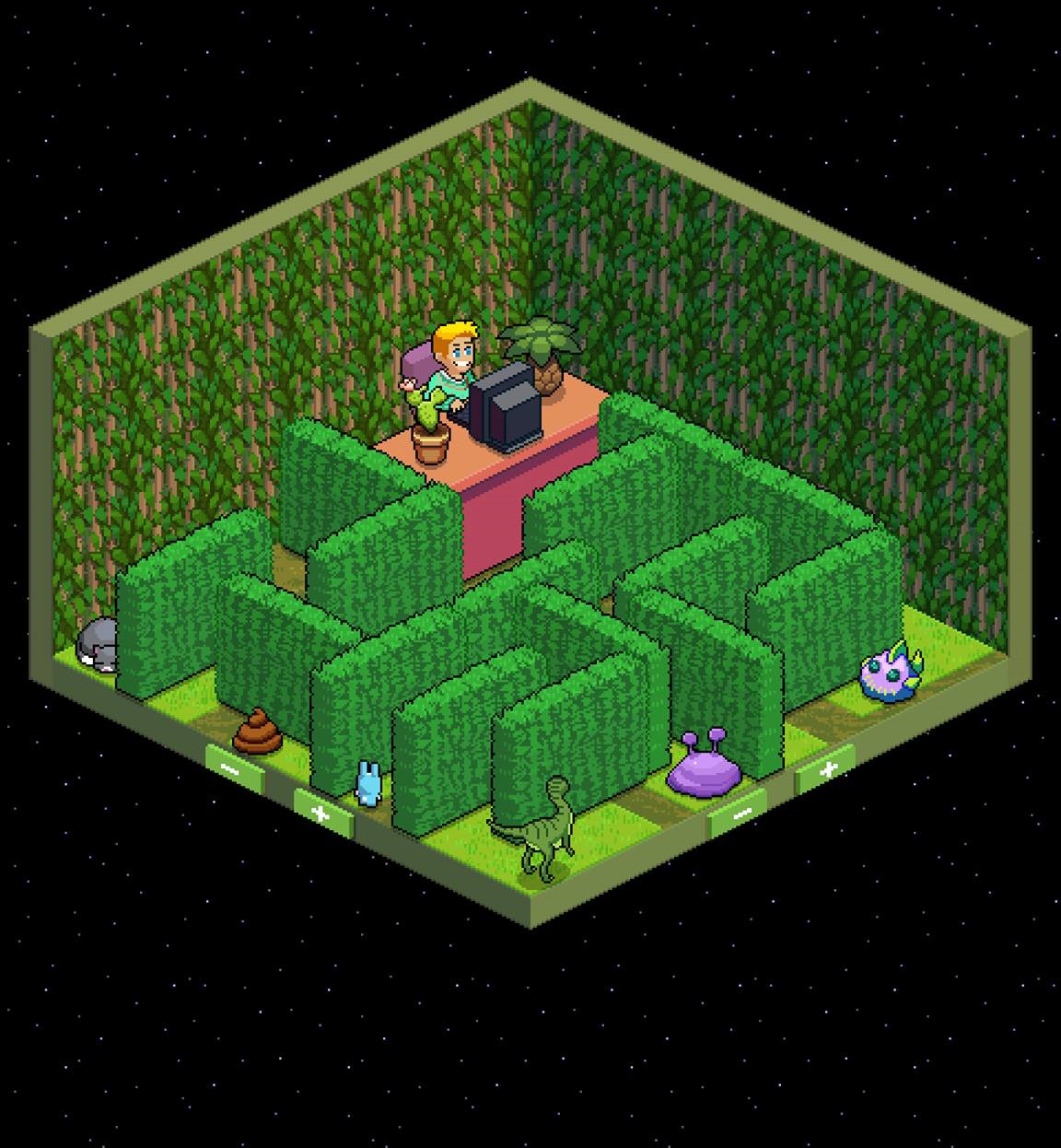Select the plus button below the spiky fish creature
1061x1148 pixels.
click(x=825, y=770)
